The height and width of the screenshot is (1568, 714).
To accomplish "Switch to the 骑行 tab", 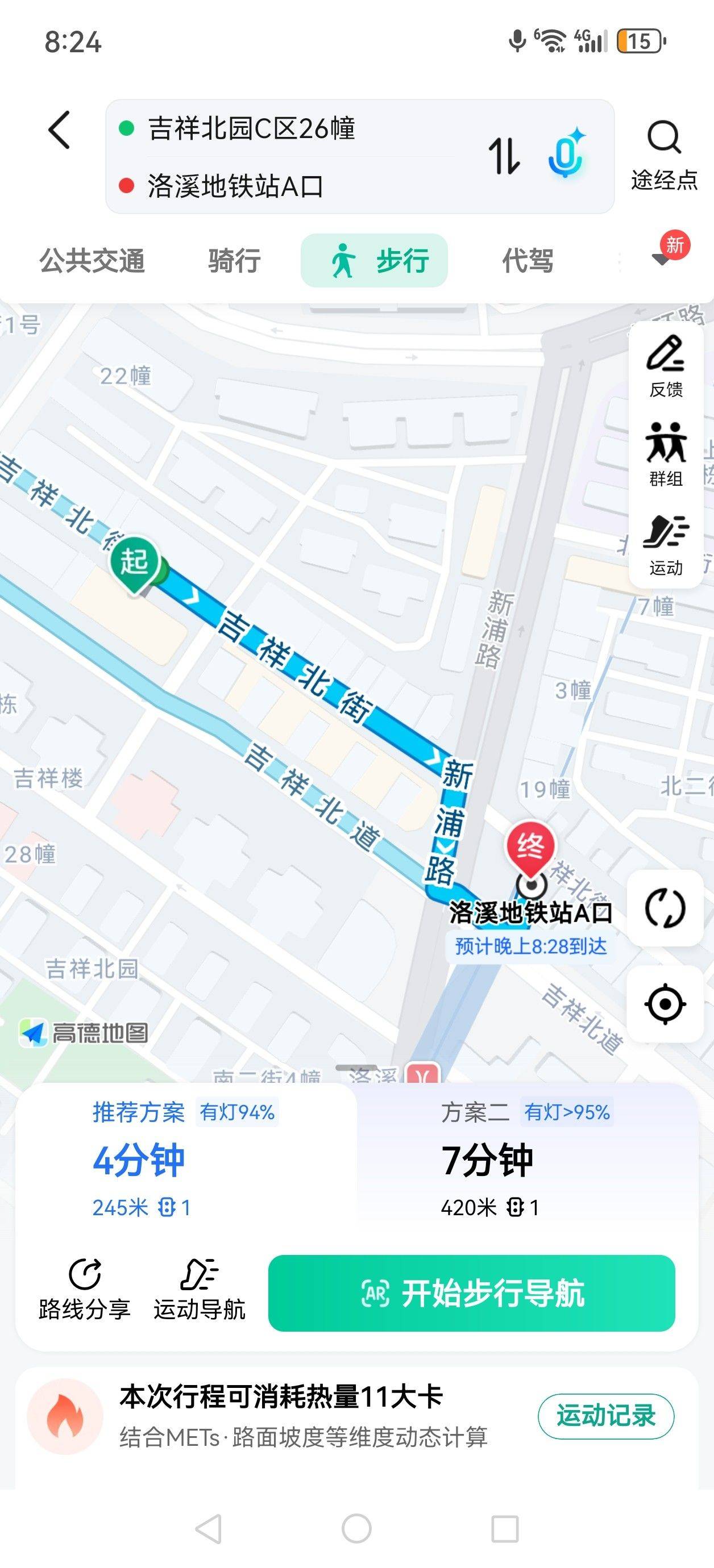I will click(x=235, y=261).
